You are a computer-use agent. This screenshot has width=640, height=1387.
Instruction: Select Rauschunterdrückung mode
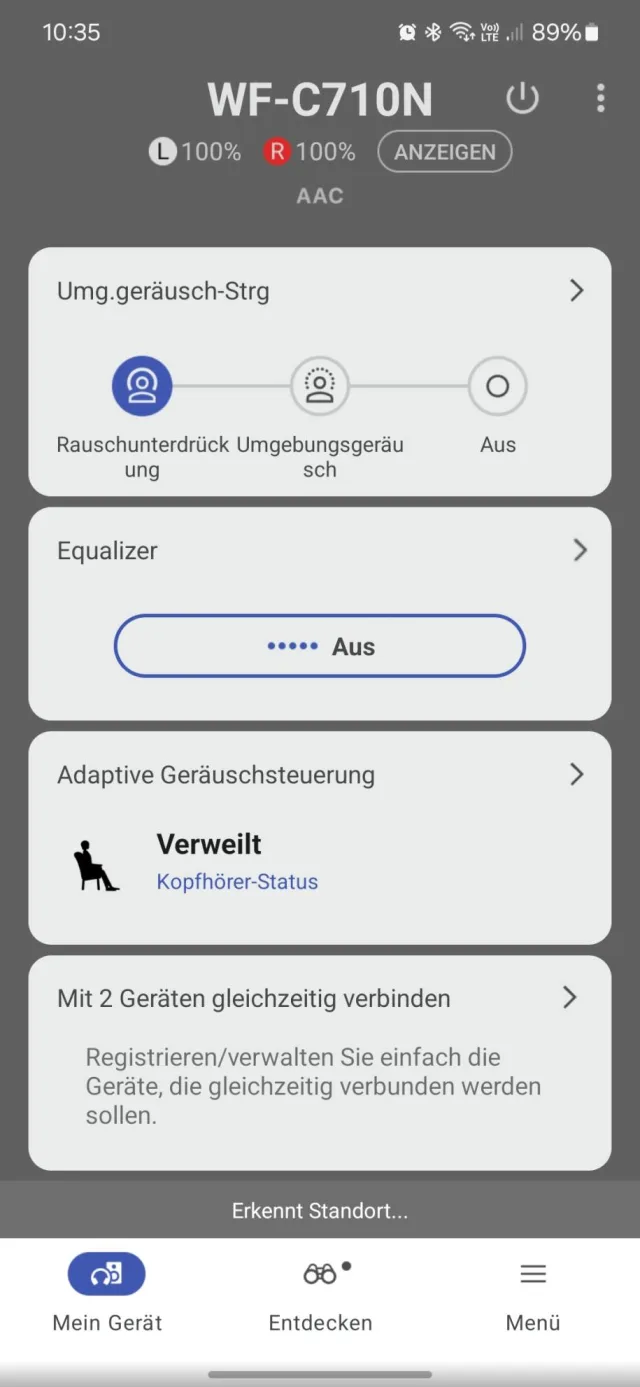pyautogui.click(x=142, y=386)
